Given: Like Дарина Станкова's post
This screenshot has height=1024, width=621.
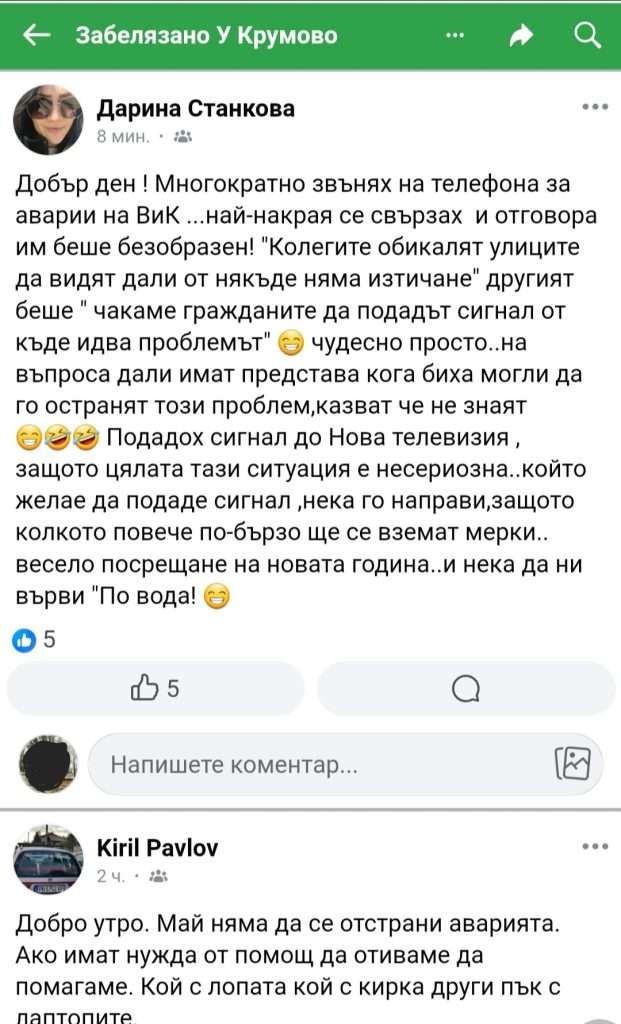Looking at the screenshot, I should coord(155,688).
